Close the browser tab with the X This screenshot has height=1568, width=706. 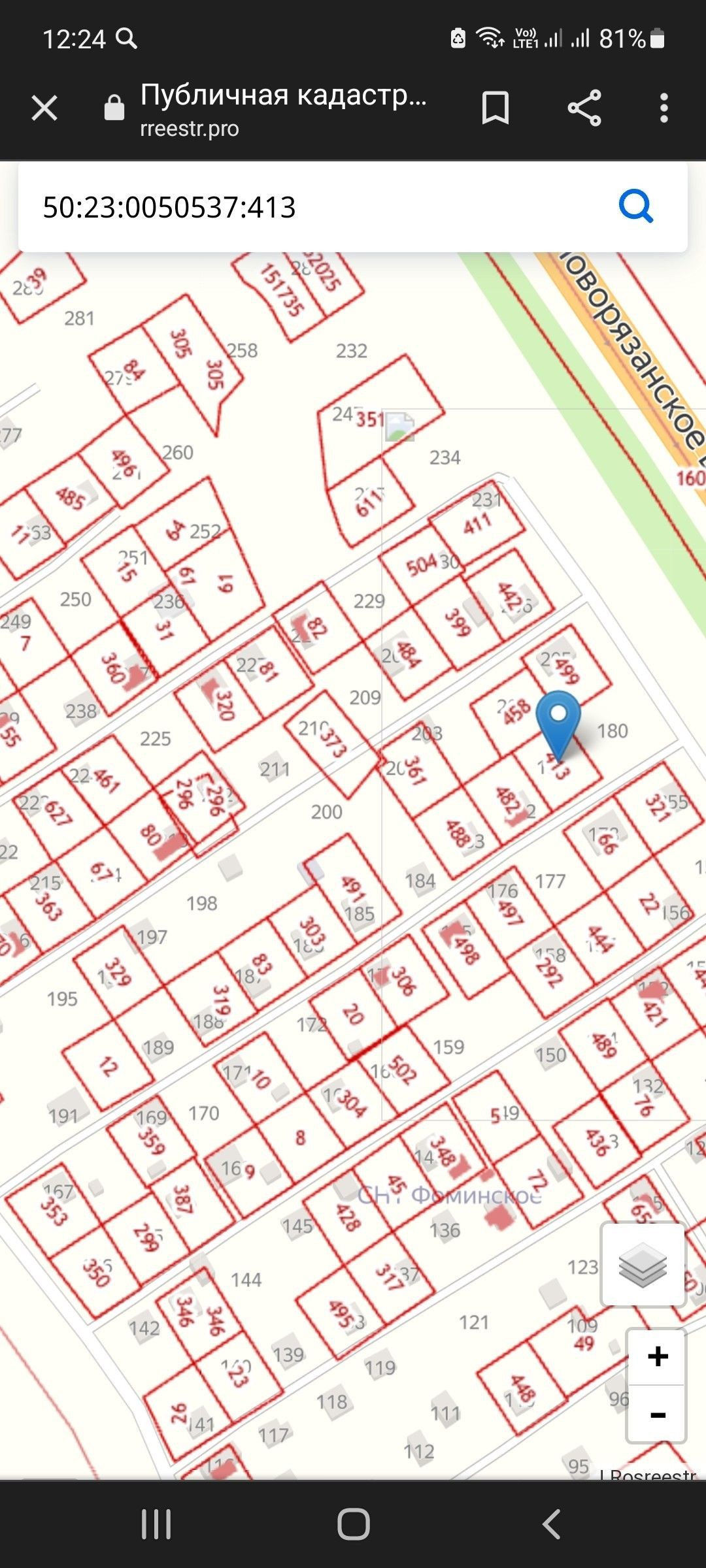coord(44,108)
